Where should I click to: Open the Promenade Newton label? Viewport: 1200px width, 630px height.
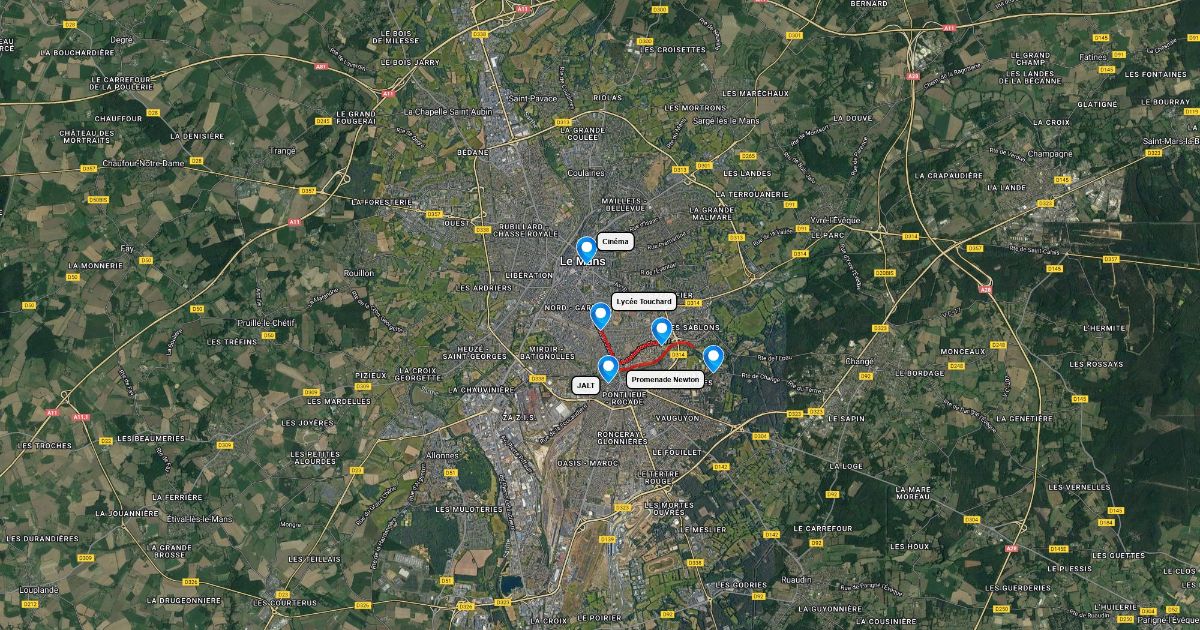(x=665, y=380)
